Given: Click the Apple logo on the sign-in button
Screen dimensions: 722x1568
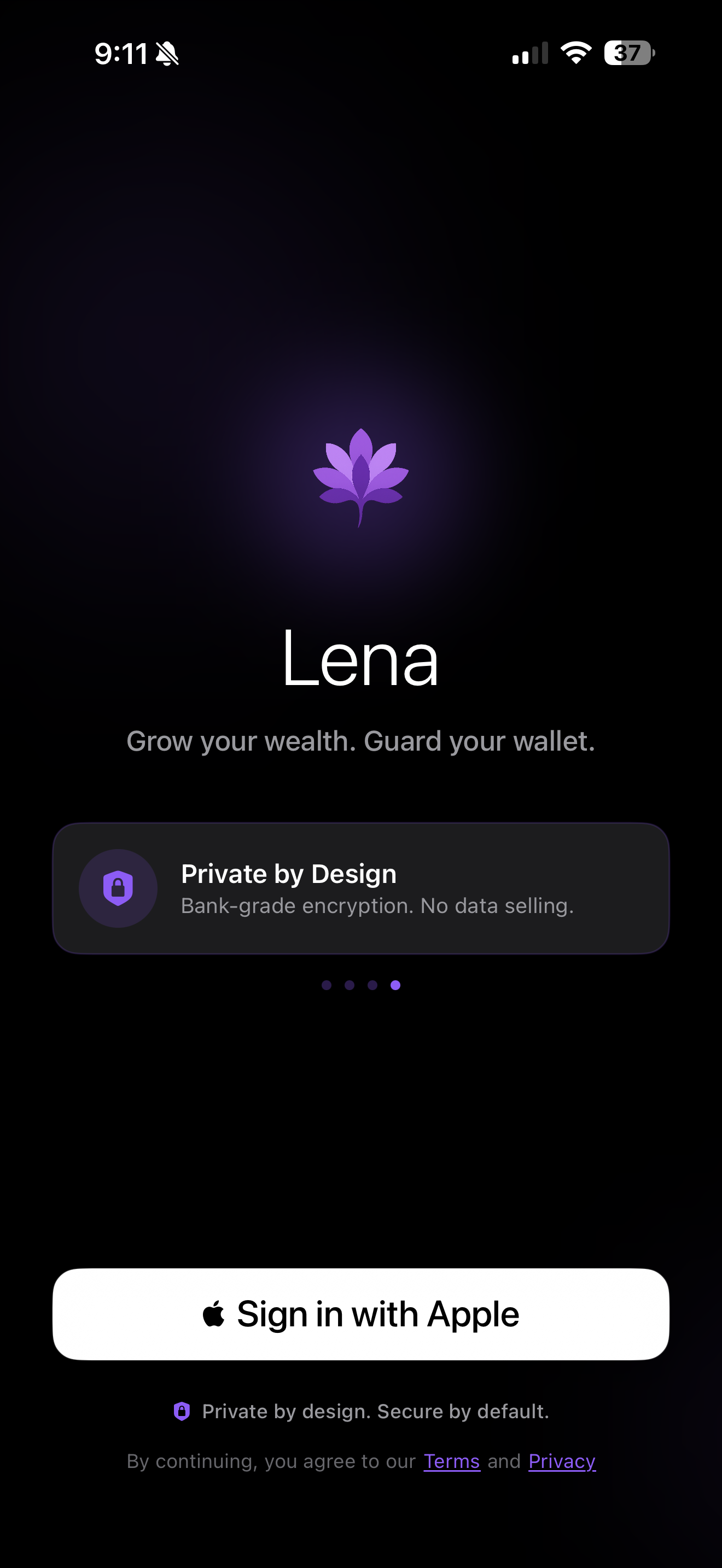Looking at the screenshot, I should 214,1313.
